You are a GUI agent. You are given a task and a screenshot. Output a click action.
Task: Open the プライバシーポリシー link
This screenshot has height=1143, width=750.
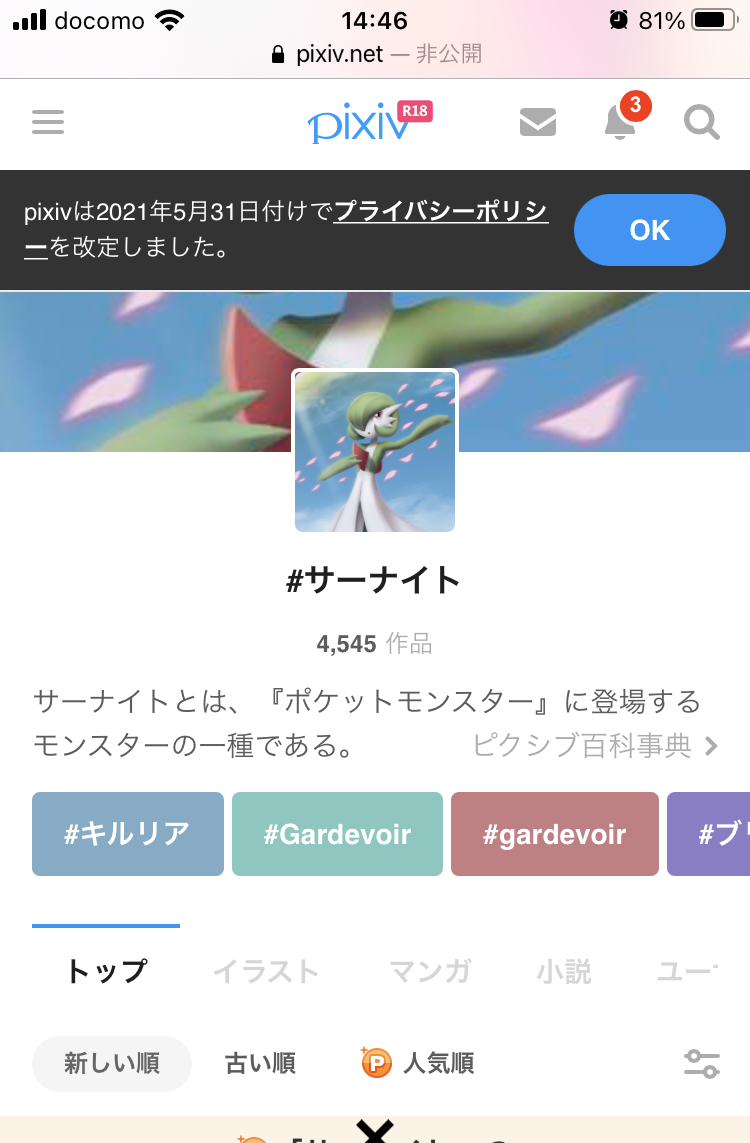pyautogui.click(x=440, y=212)
